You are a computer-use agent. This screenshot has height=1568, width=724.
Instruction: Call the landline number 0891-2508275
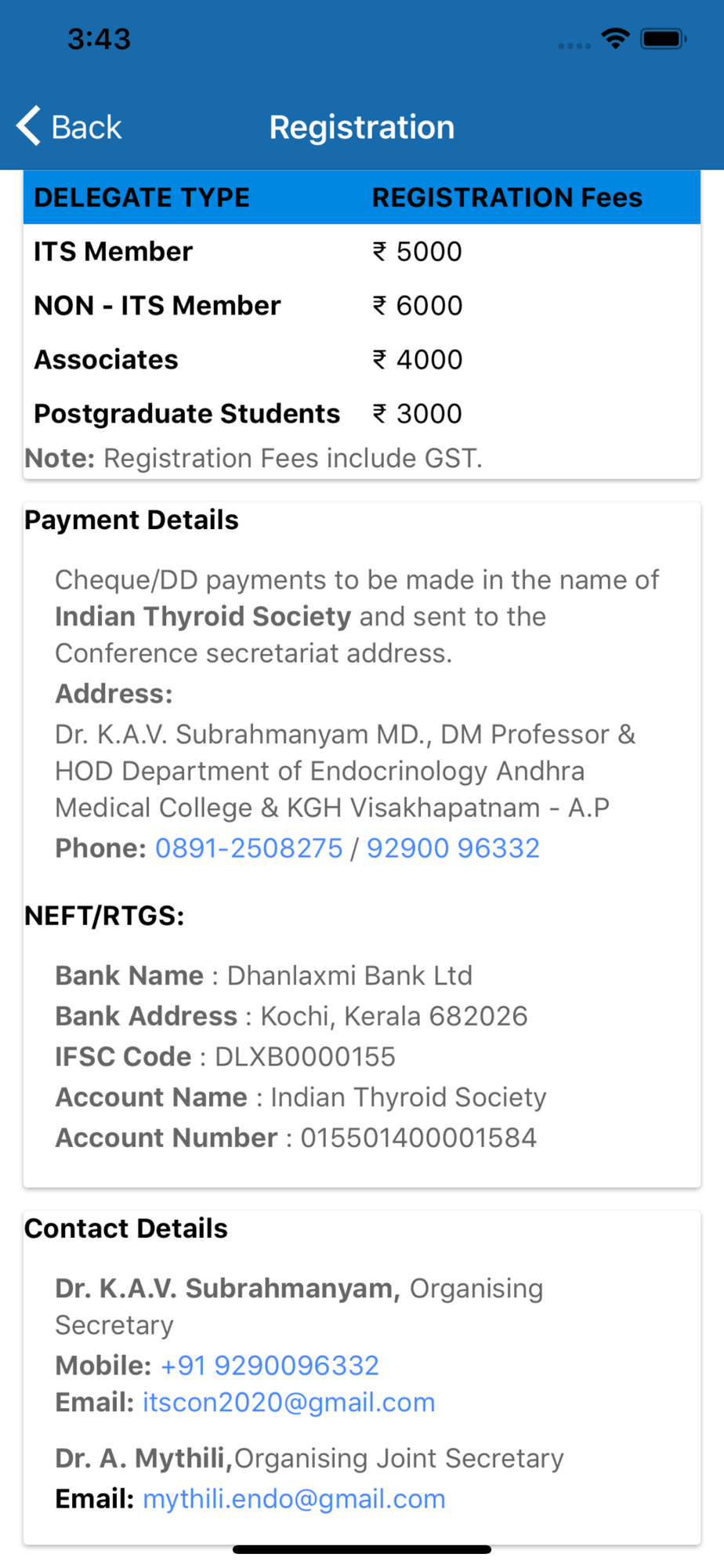(x=249, y=848)
